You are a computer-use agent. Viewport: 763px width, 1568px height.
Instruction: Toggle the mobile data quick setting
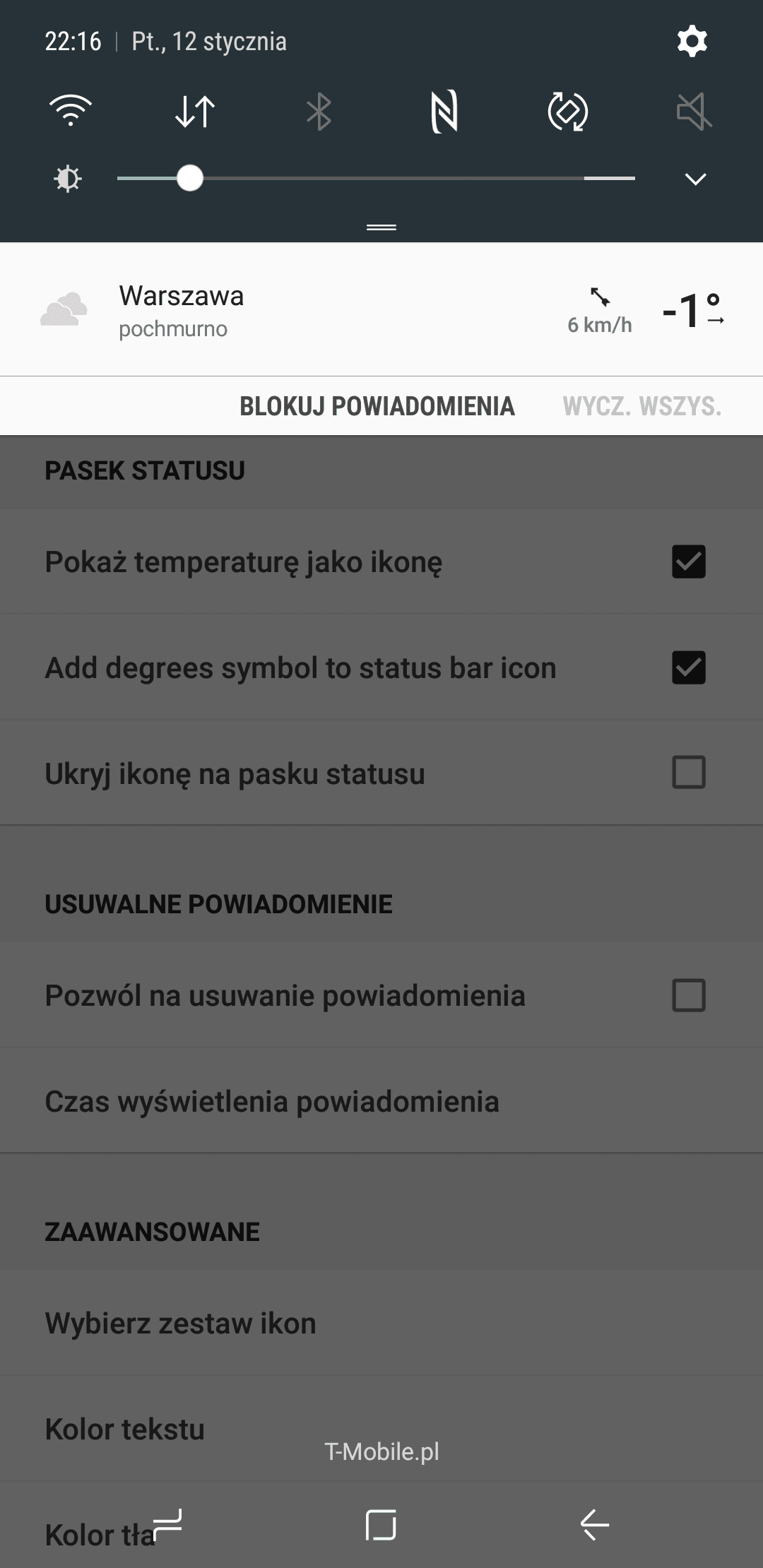click(195, 112)
